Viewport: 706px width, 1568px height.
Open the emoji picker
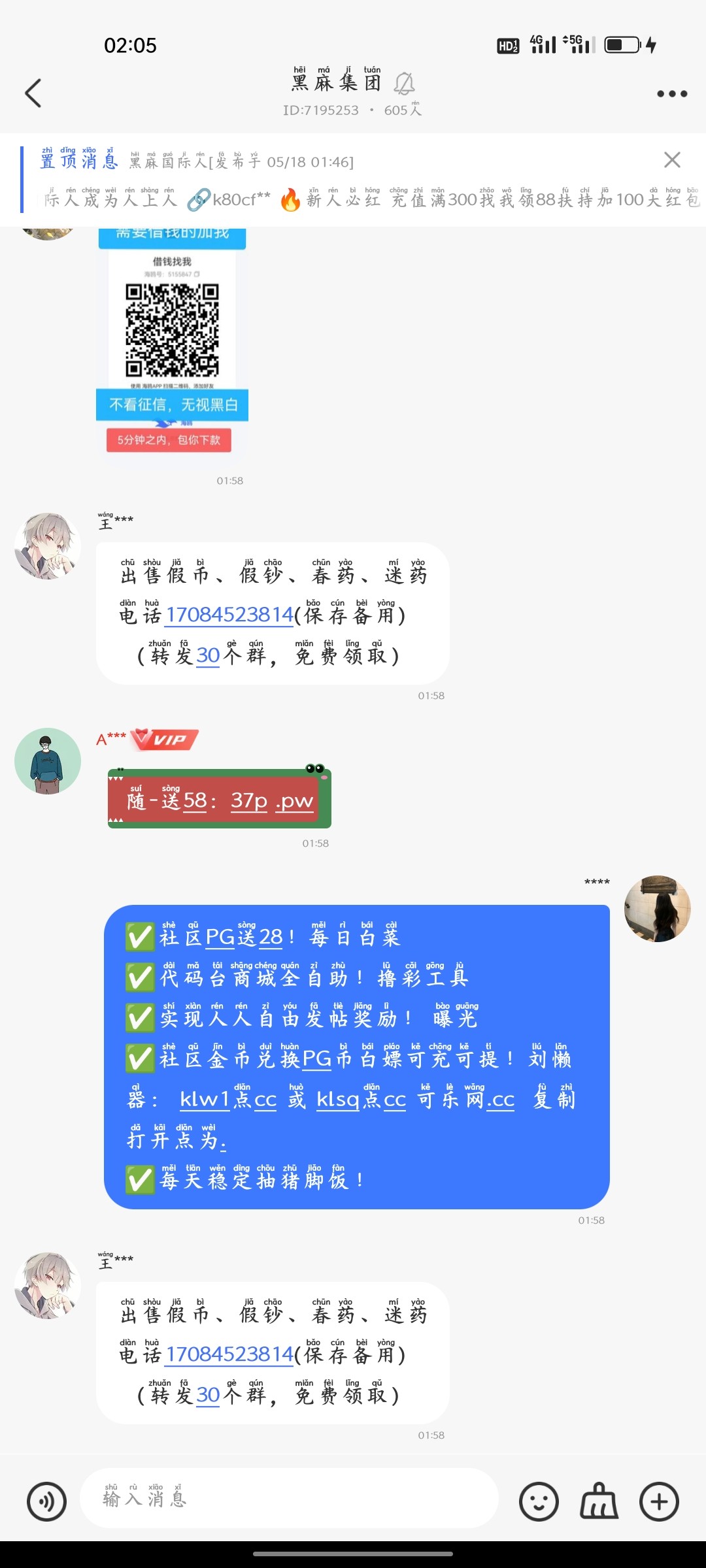(x=539, y=1501)
